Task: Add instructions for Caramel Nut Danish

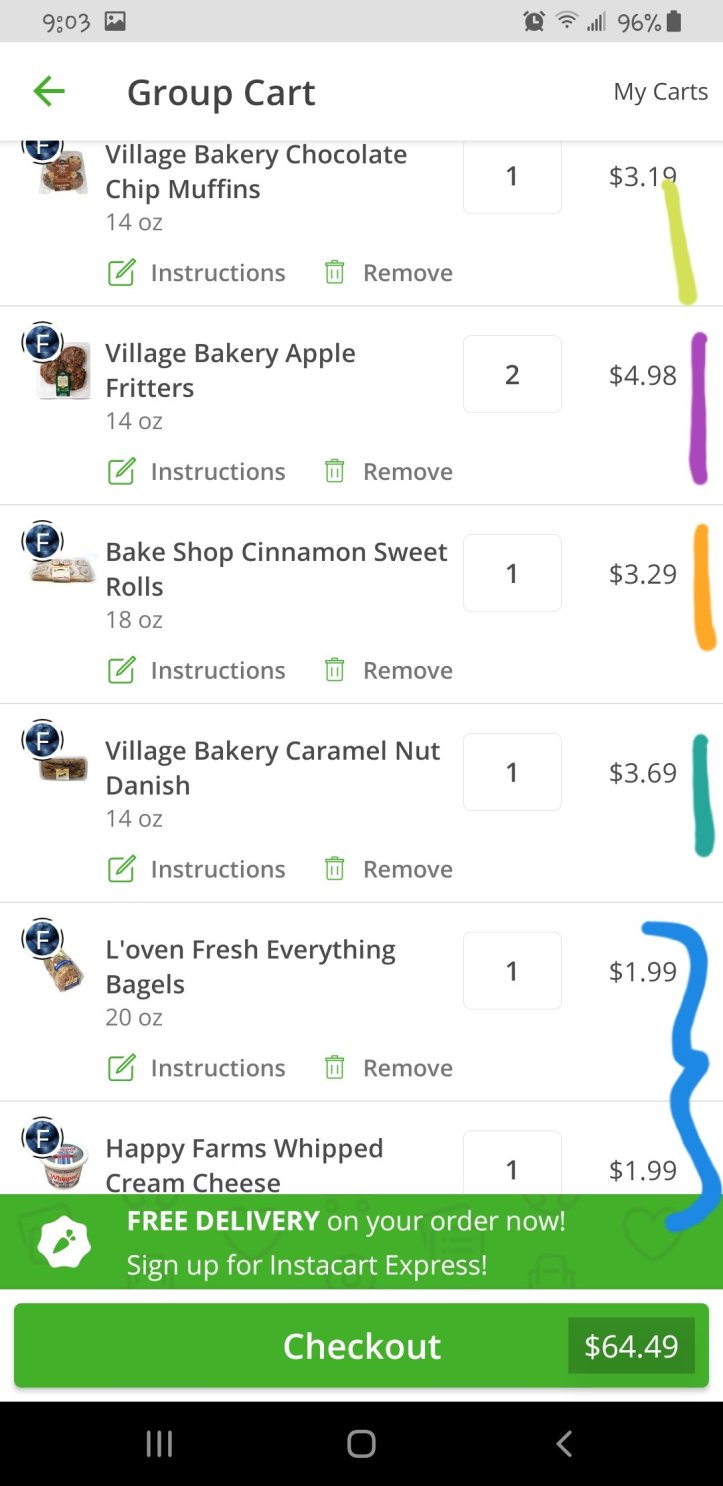Action: [x=197, y=869]
